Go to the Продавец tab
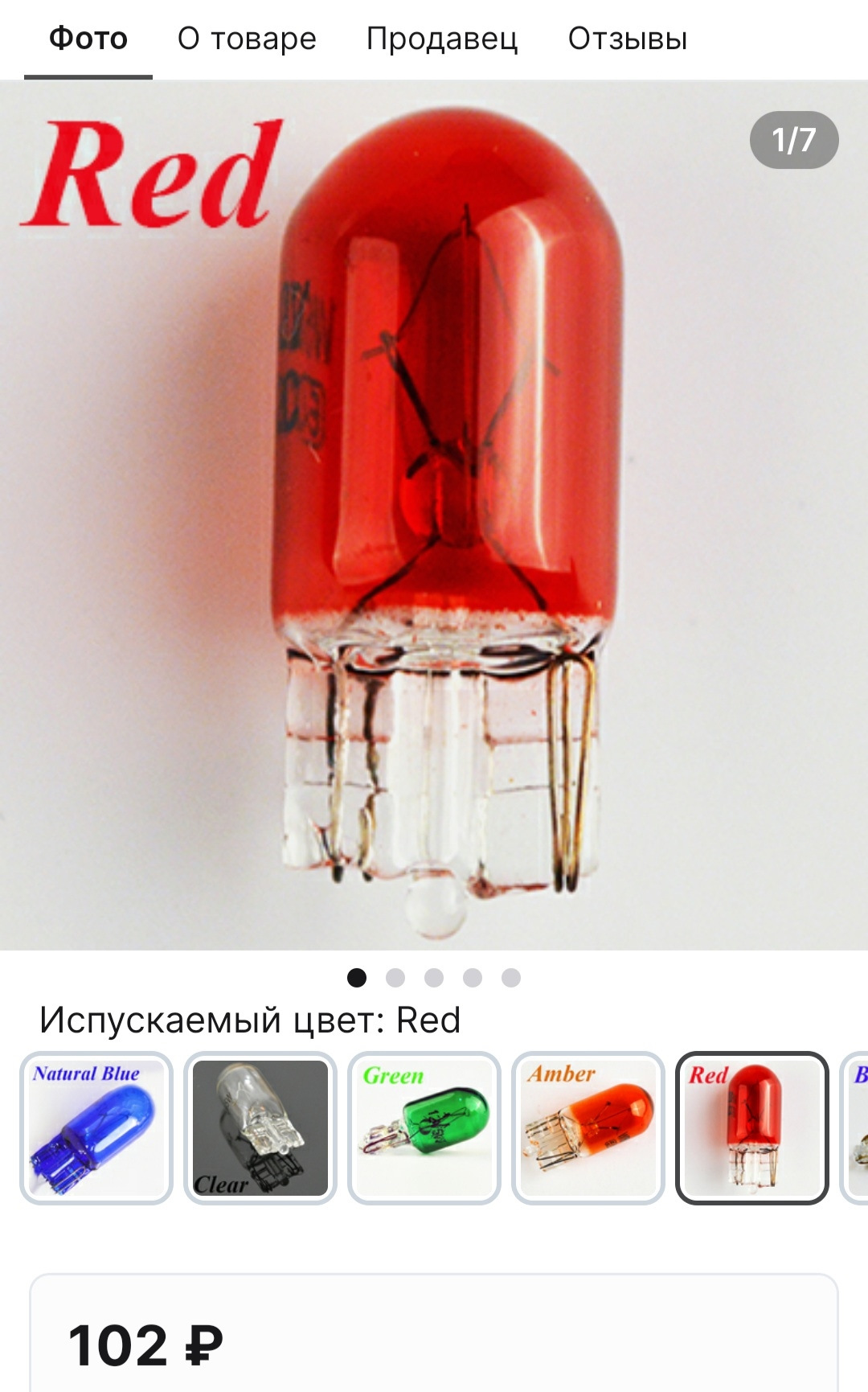 (442, 39)
